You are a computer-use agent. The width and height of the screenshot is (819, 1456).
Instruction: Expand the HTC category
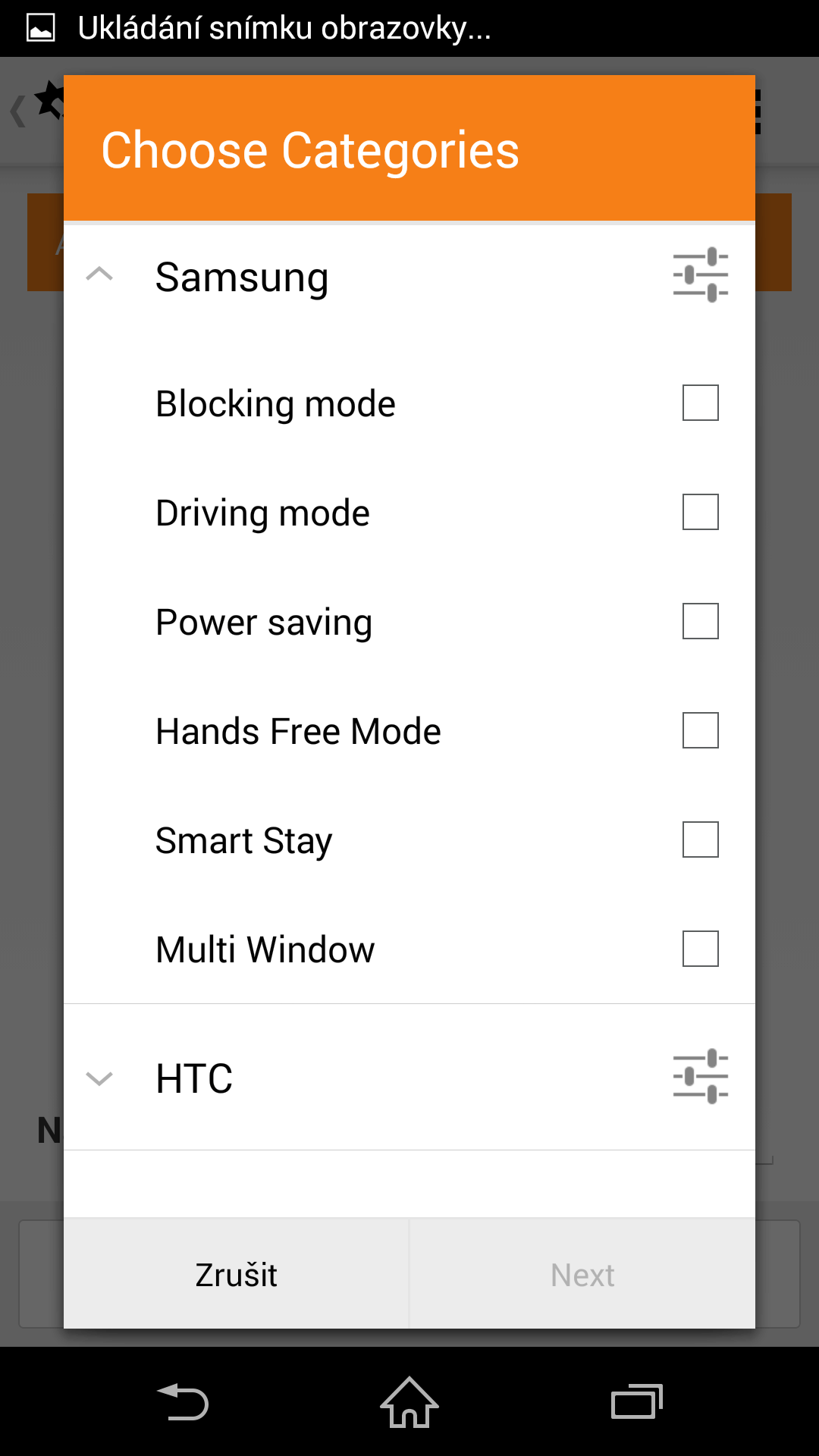click(99, 1078)
